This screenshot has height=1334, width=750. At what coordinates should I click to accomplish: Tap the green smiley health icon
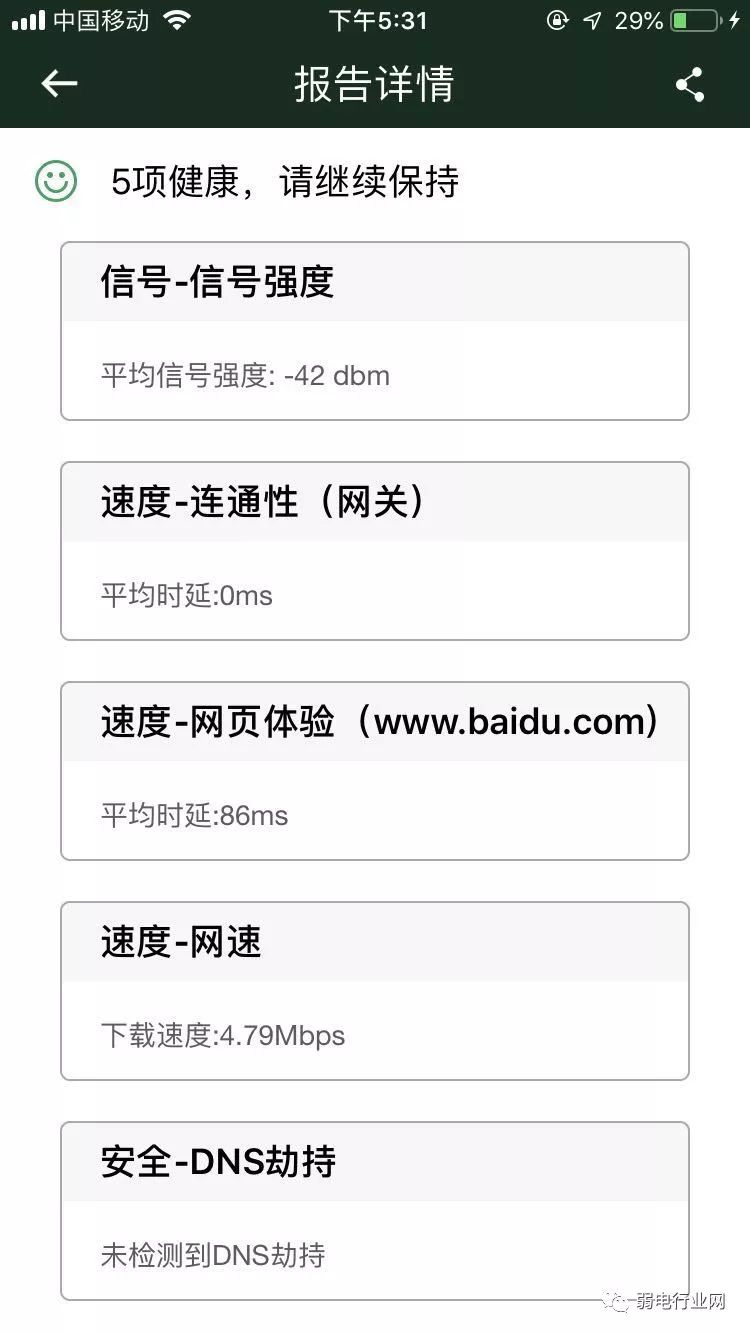pos(58,183)
